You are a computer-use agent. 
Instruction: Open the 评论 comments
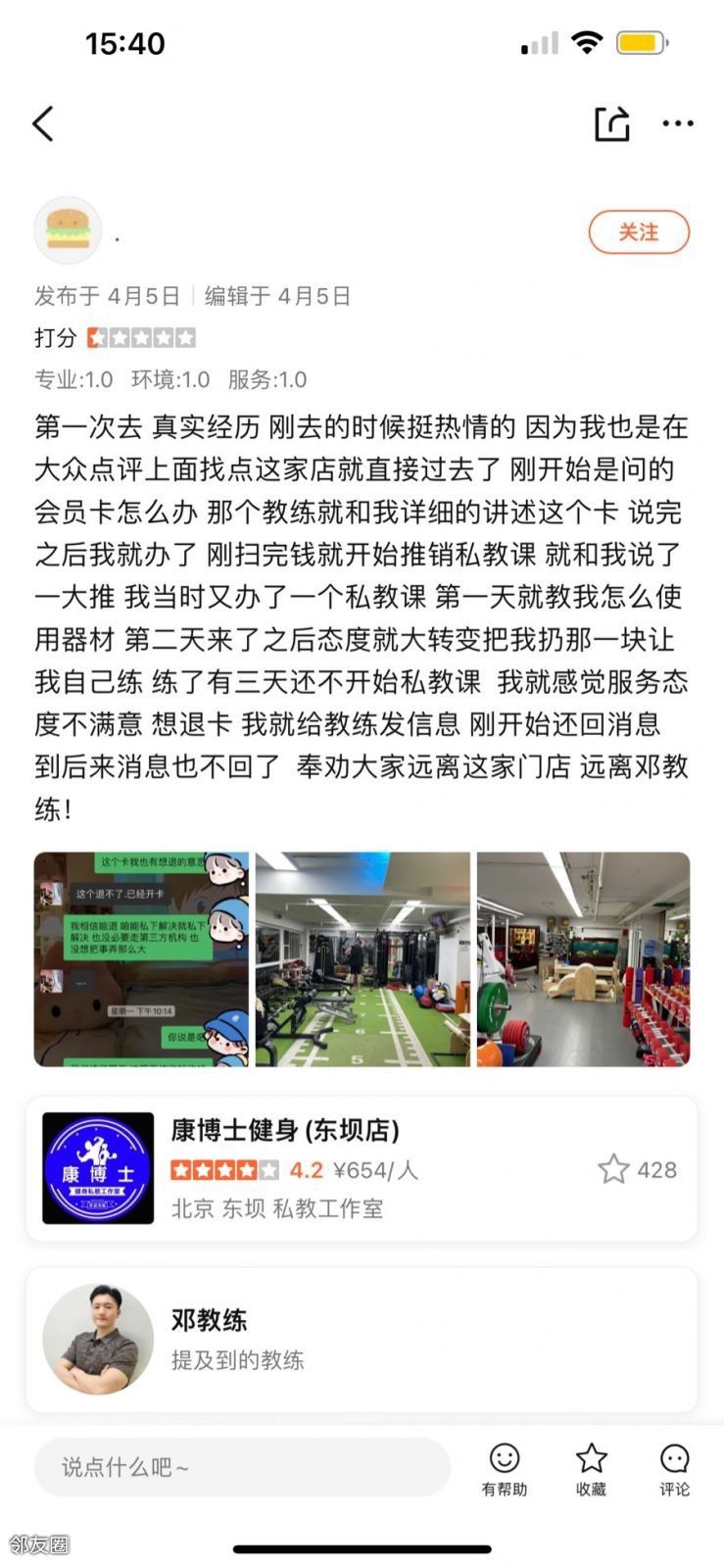674,1468
